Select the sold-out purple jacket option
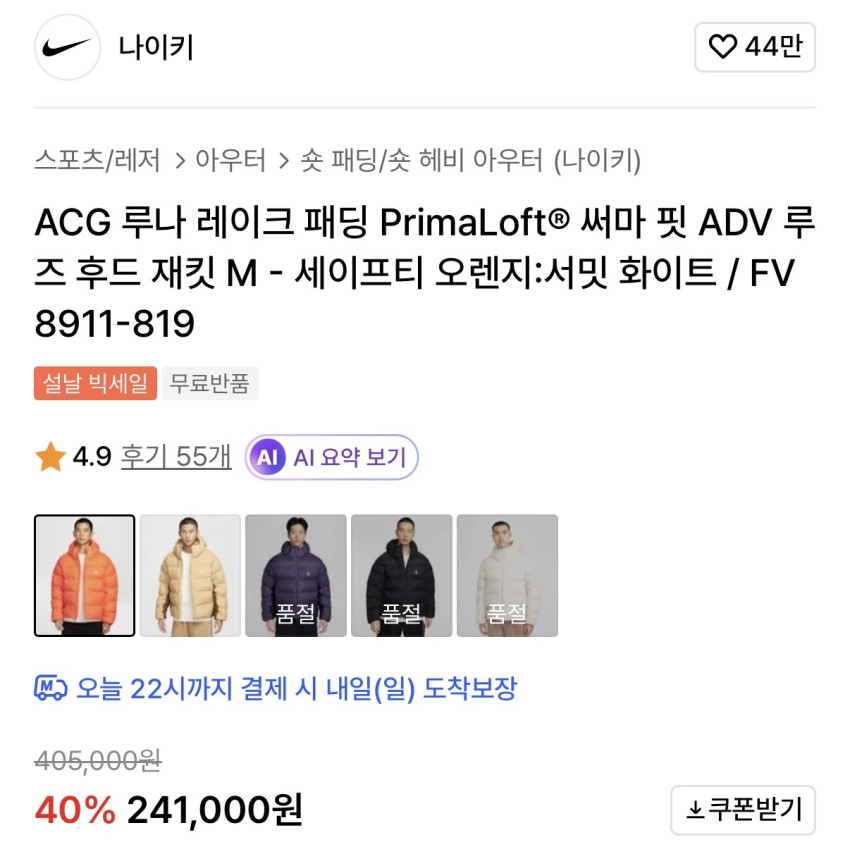 (296, 575)
